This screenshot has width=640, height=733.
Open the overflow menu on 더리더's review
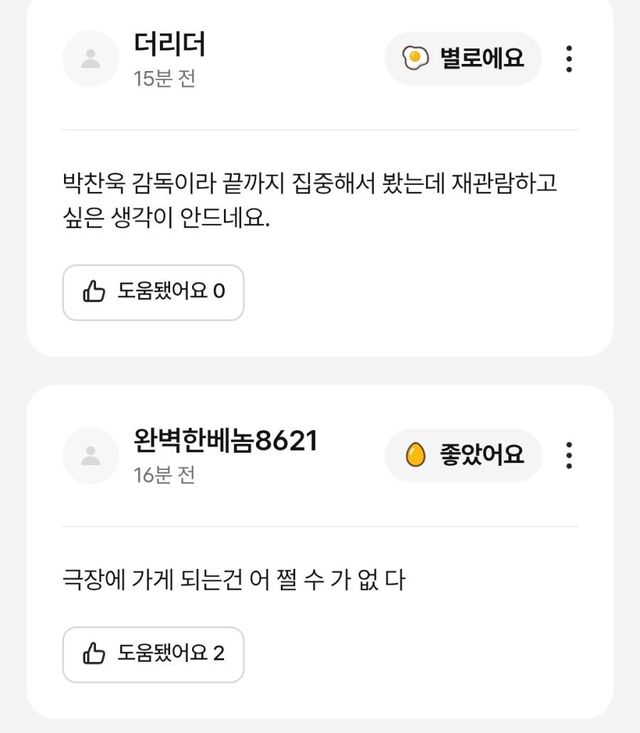click(x=568, y=59)
